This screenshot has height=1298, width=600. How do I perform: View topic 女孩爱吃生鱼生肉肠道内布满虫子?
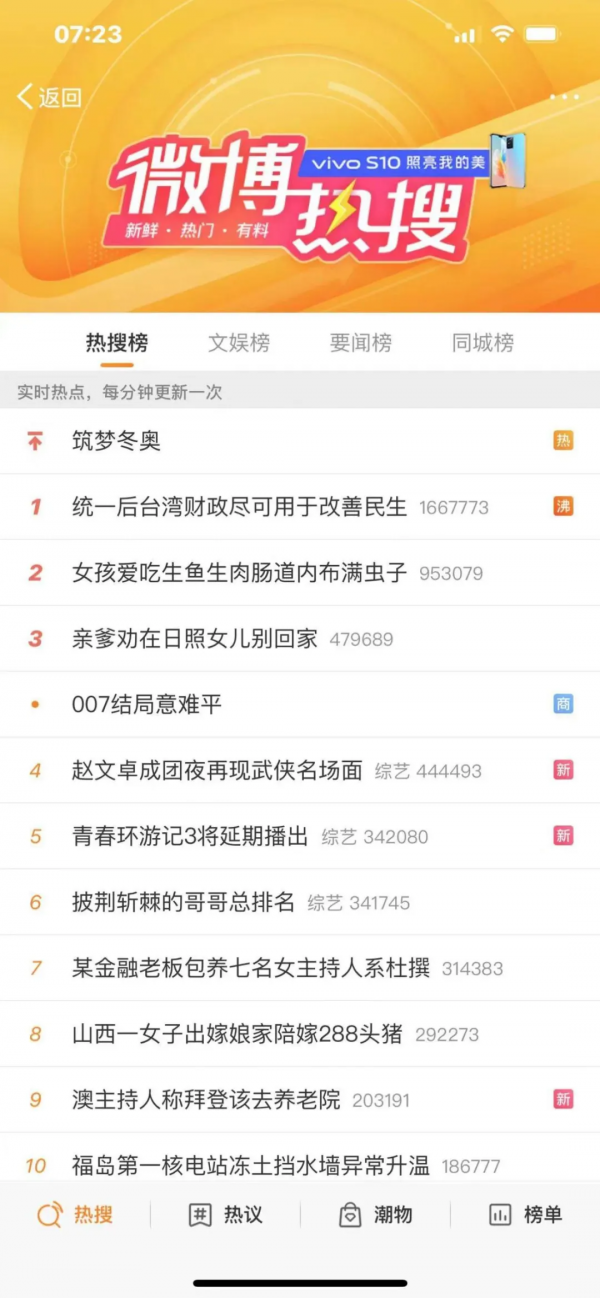point(239,573)
